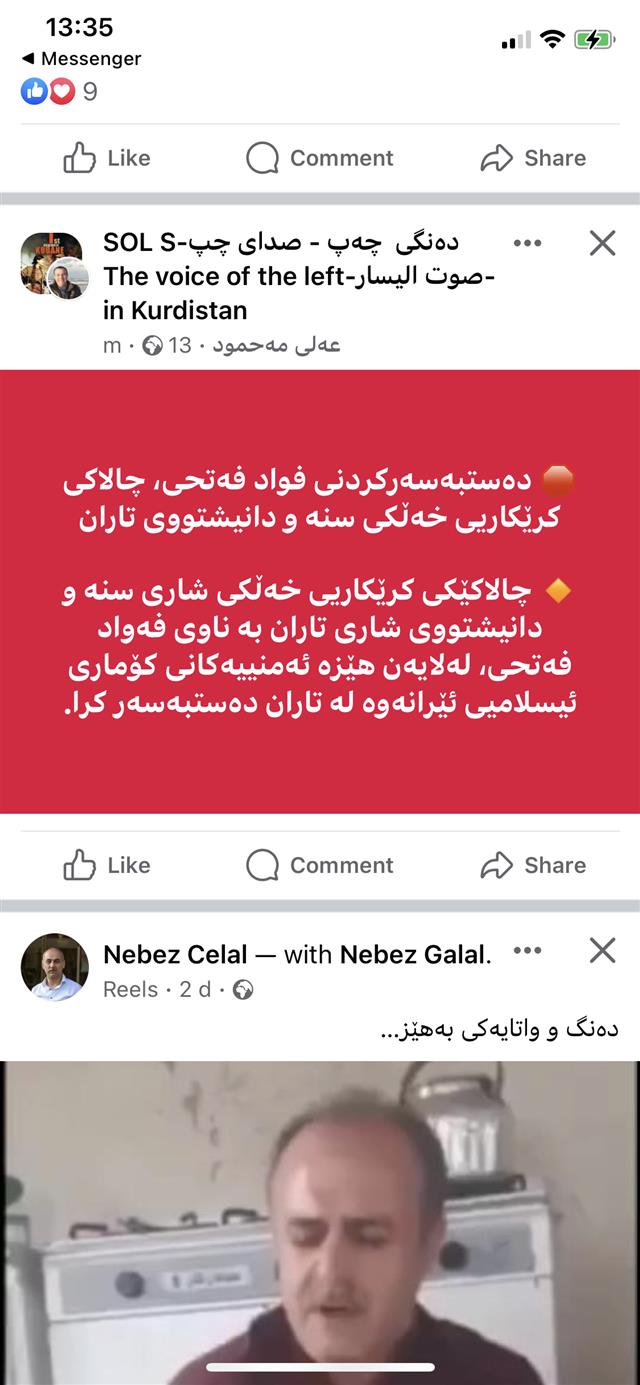This screenshot has width=640, height=1385.
Task: Open the red text post from SOL S
Action: (320, 590)
